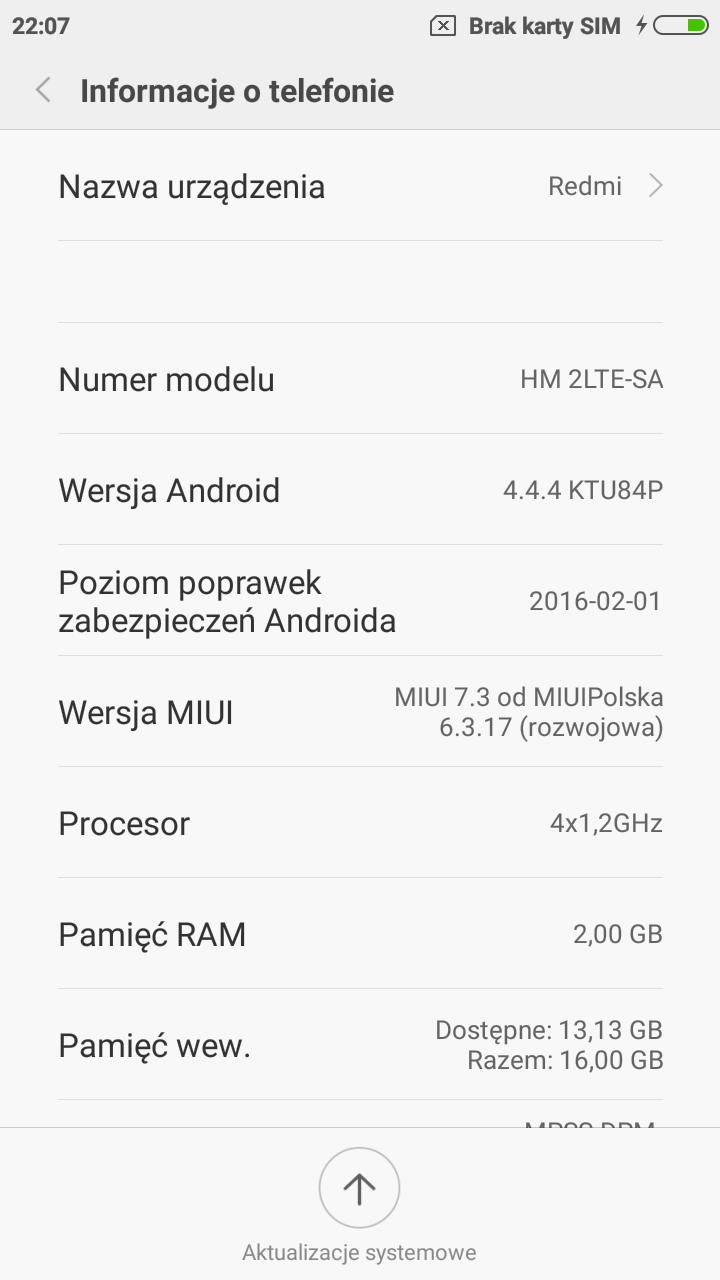Tap the Wersja Android row
The height and width of the screenshot is (1280, 720).
click(x=360, y=490)
